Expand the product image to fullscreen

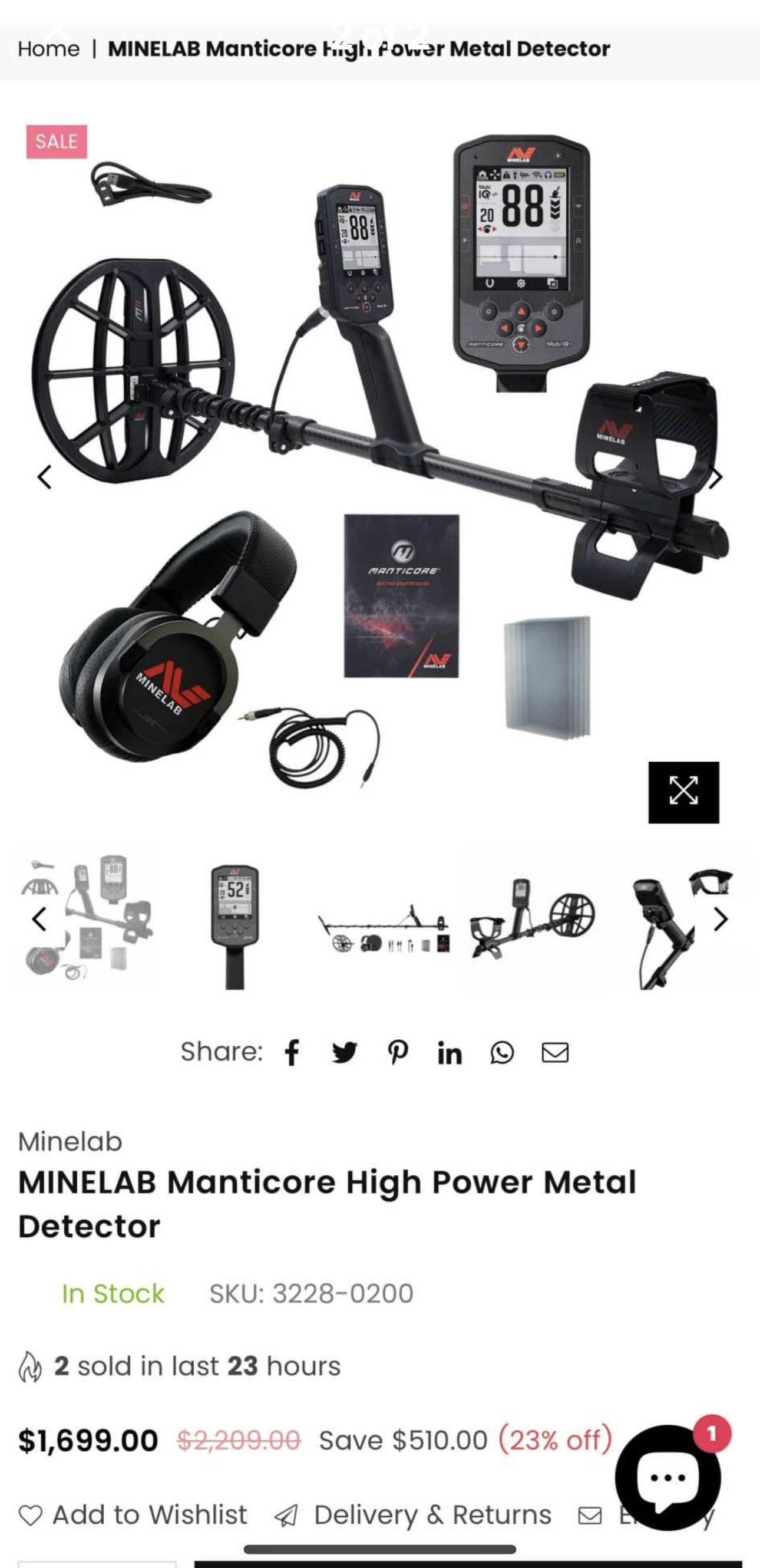tap(683, 792)
